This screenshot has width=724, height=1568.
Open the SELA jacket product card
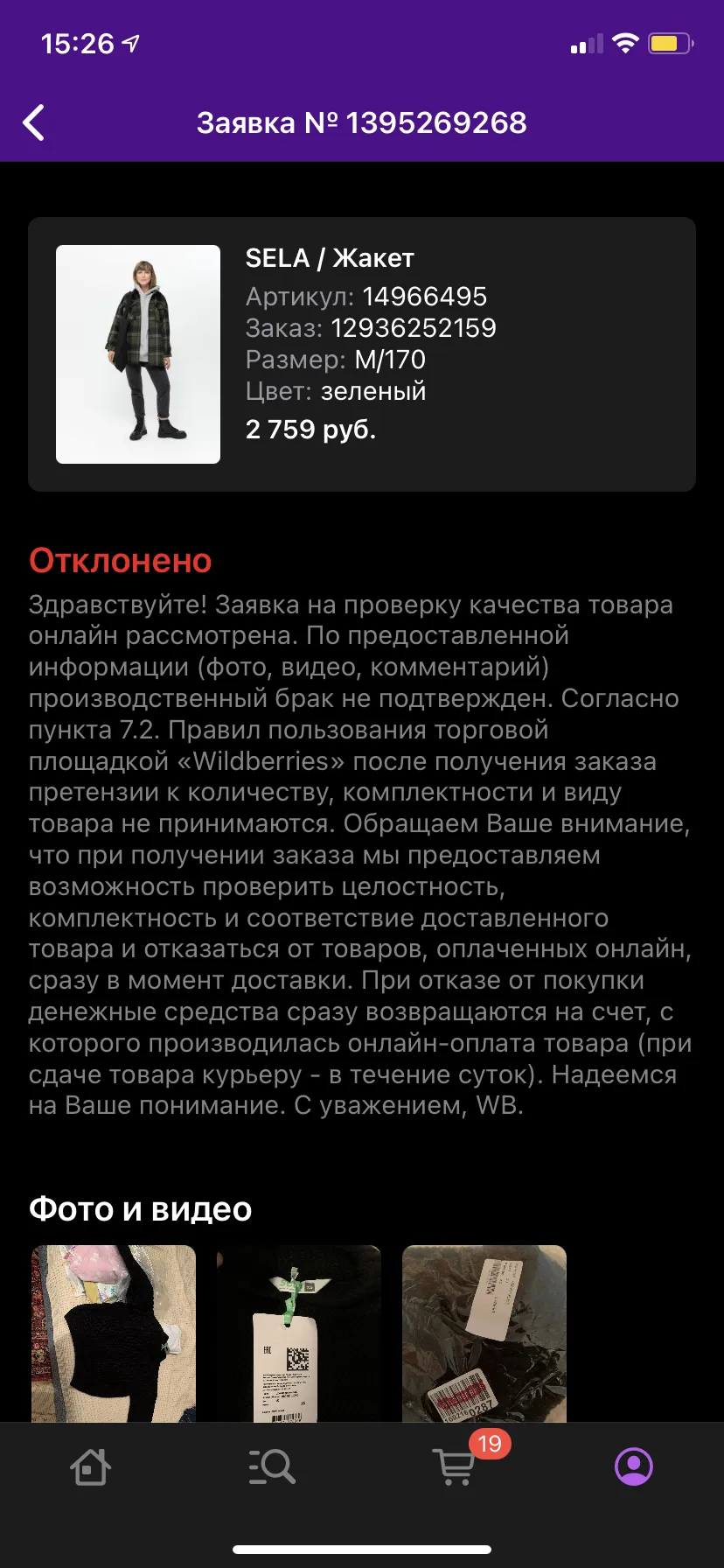[x=362, y=354]
